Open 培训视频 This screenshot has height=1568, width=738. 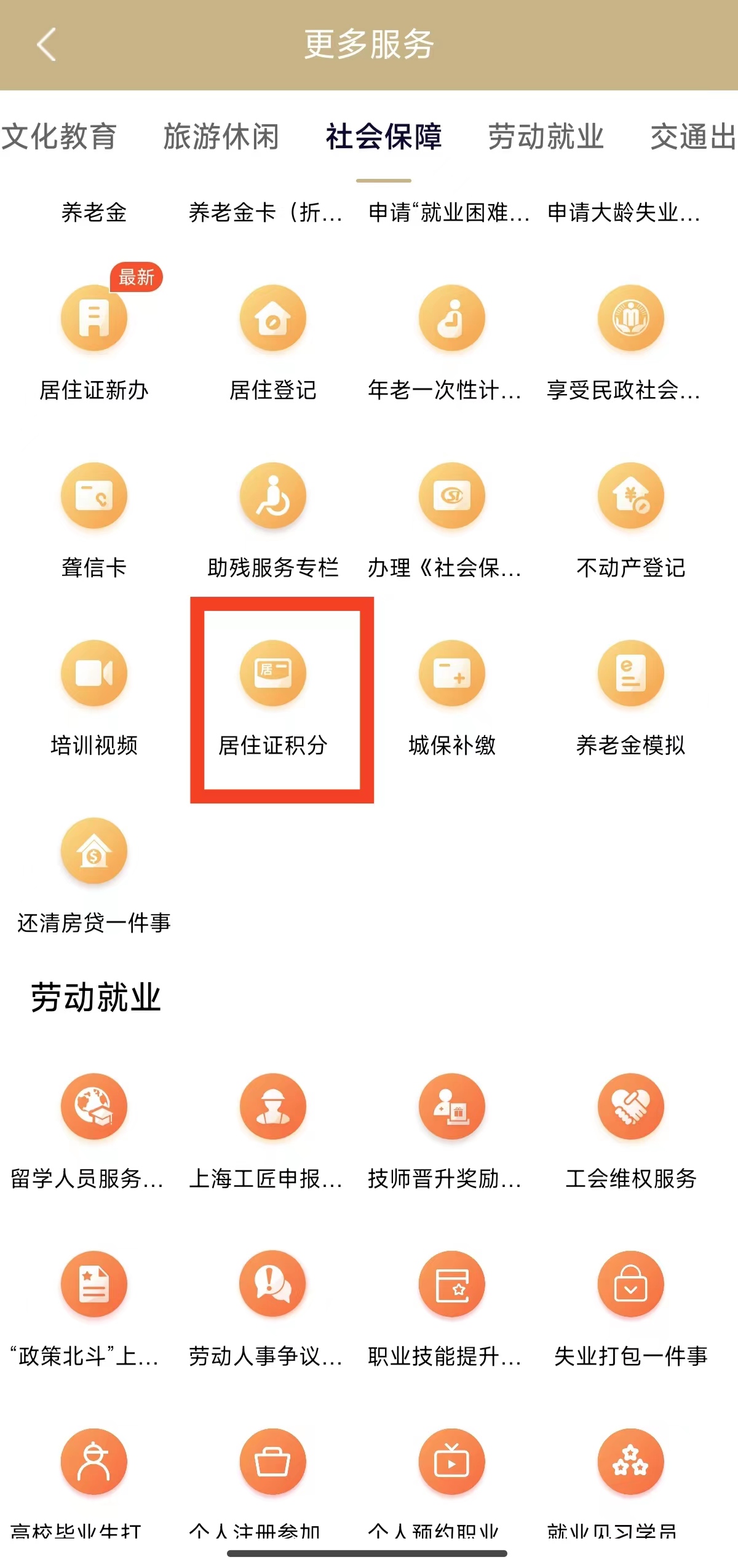[x=94, y=697]
